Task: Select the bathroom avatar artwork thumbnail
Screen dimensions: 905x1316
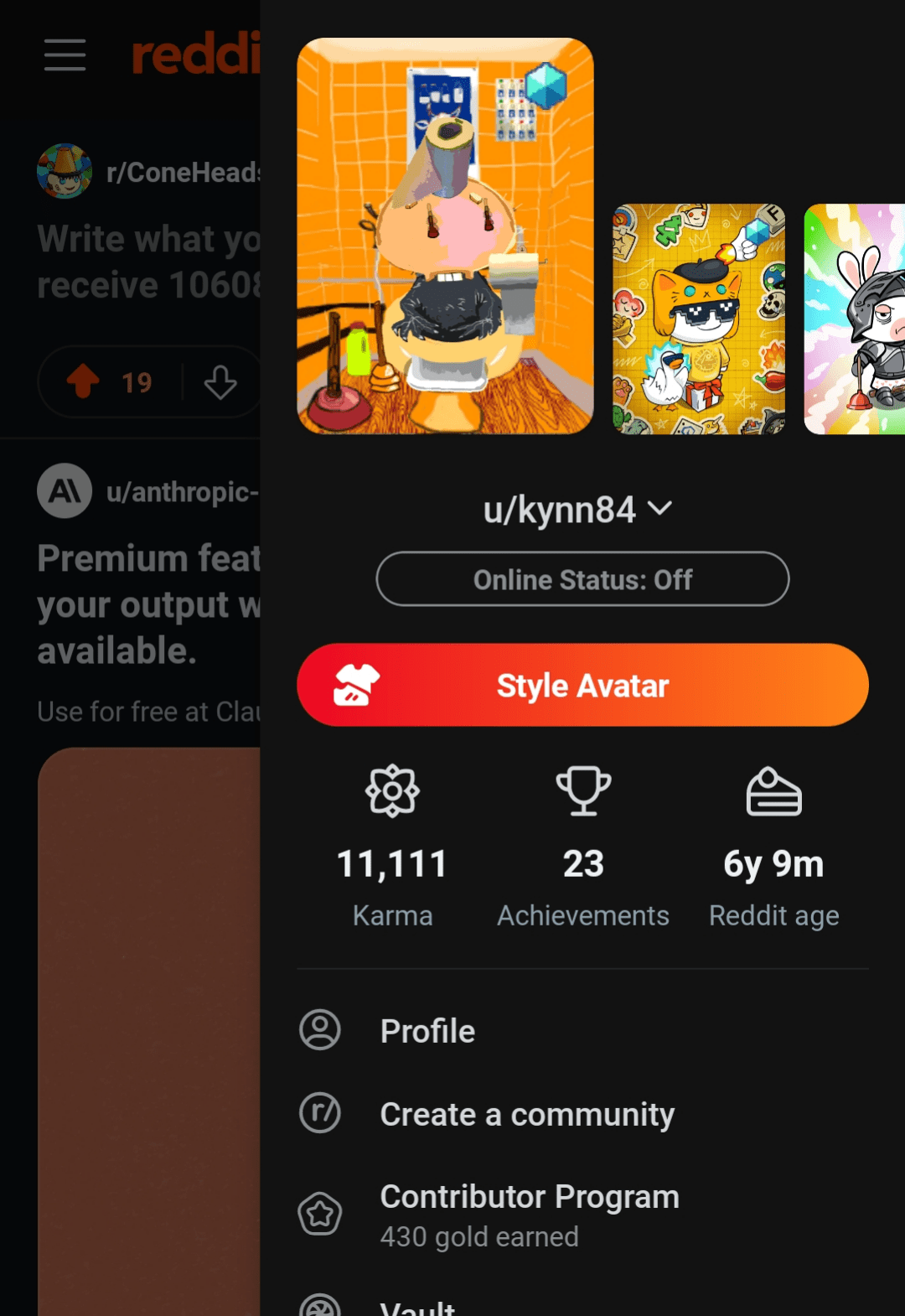Action: click(444, 236)
